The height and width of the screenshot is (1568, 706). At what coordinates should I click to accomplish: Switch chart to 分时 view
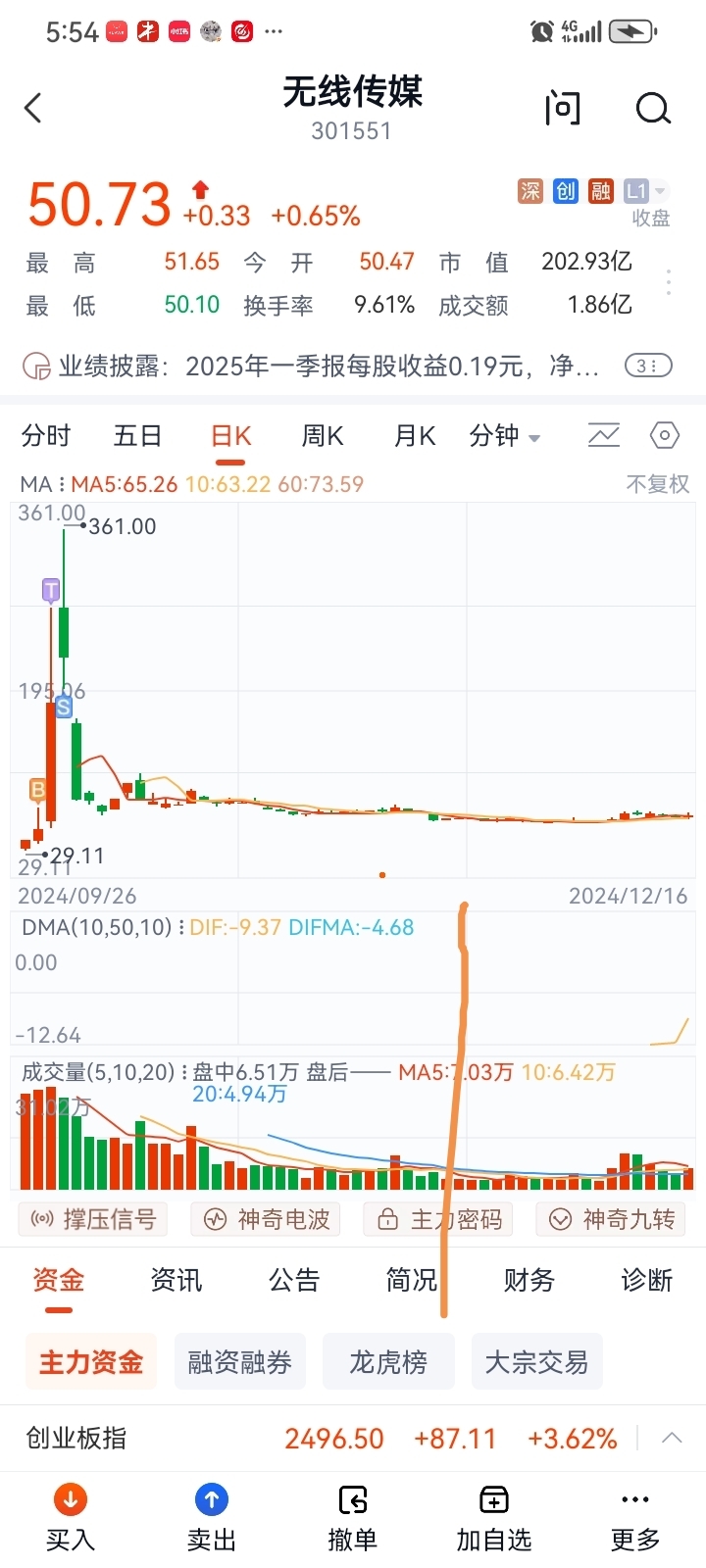(46, 436)
